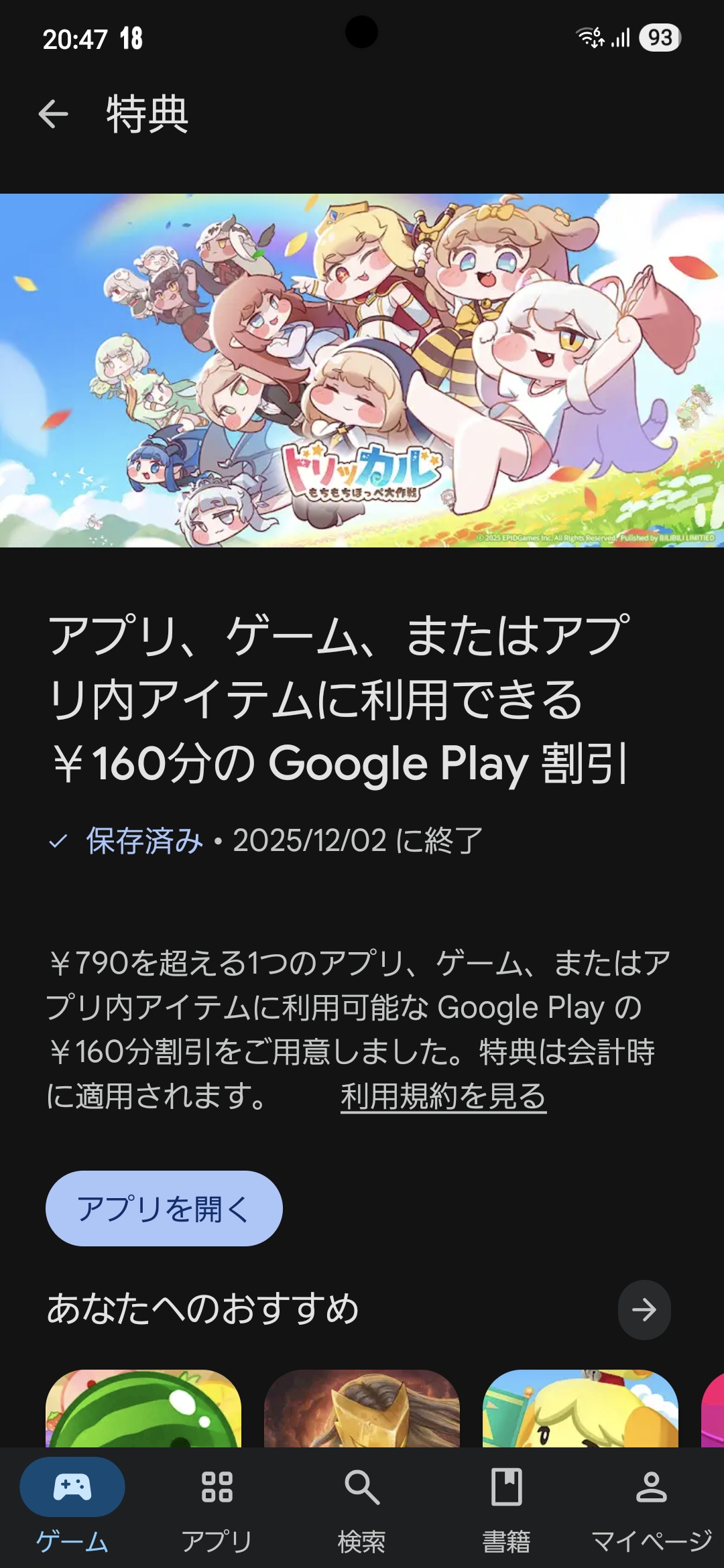The width and height of the screenshot is (724, 1568).
Task: Open the 利用規約を見る link
Action: 443,1097
